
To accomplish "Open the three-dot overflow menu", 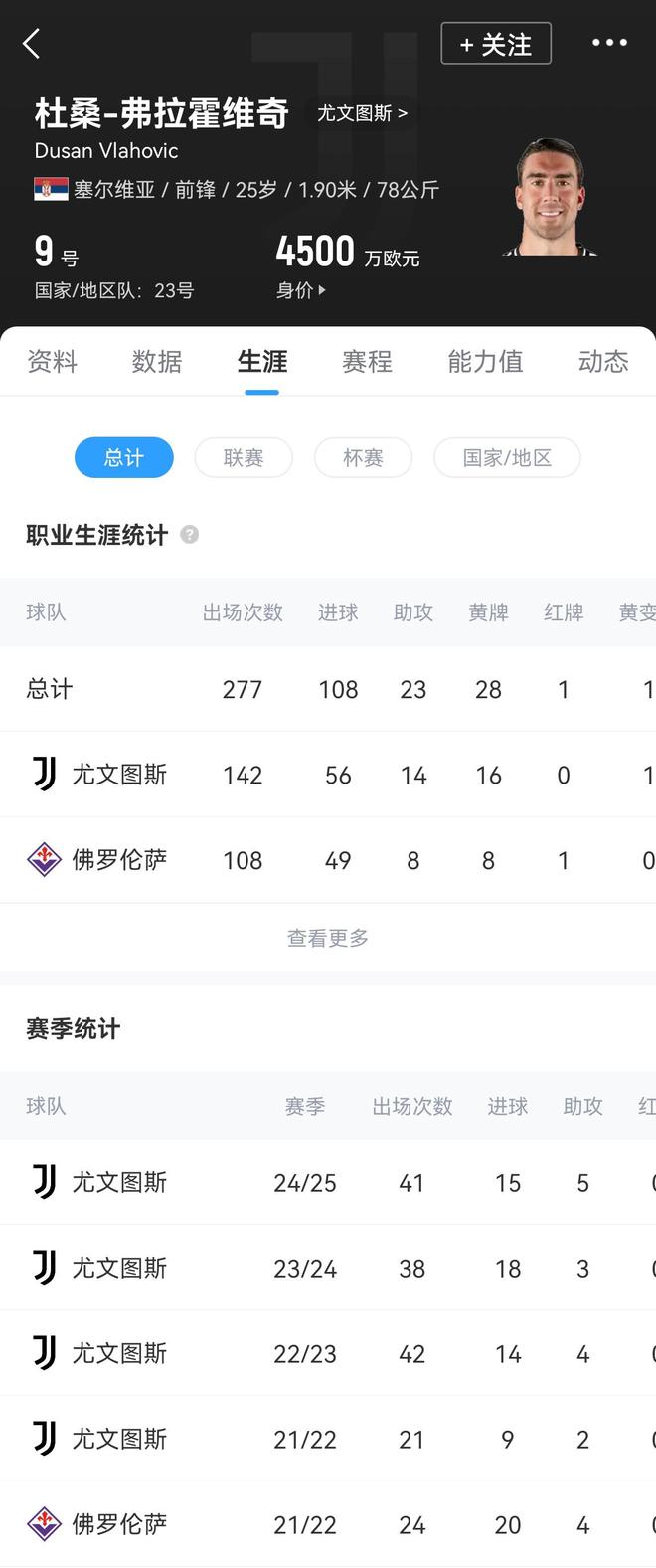I will pyautogui.click(x=609, y=43).
